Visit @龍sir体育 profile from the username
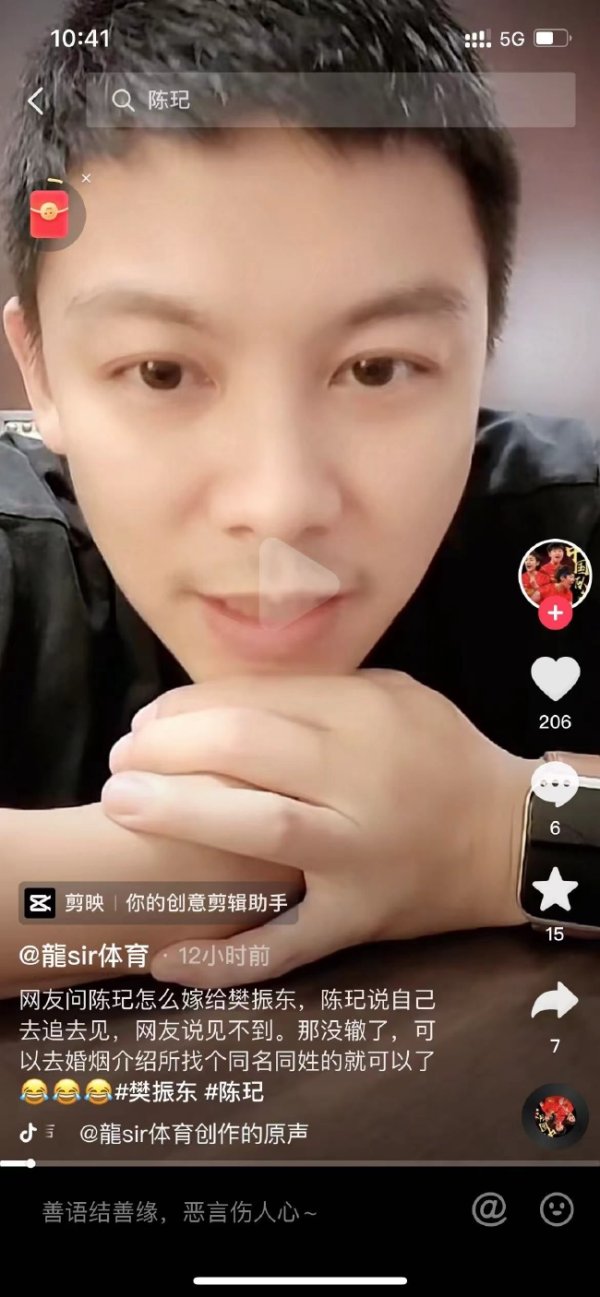 pyautogui.click(x=84, y=956)
